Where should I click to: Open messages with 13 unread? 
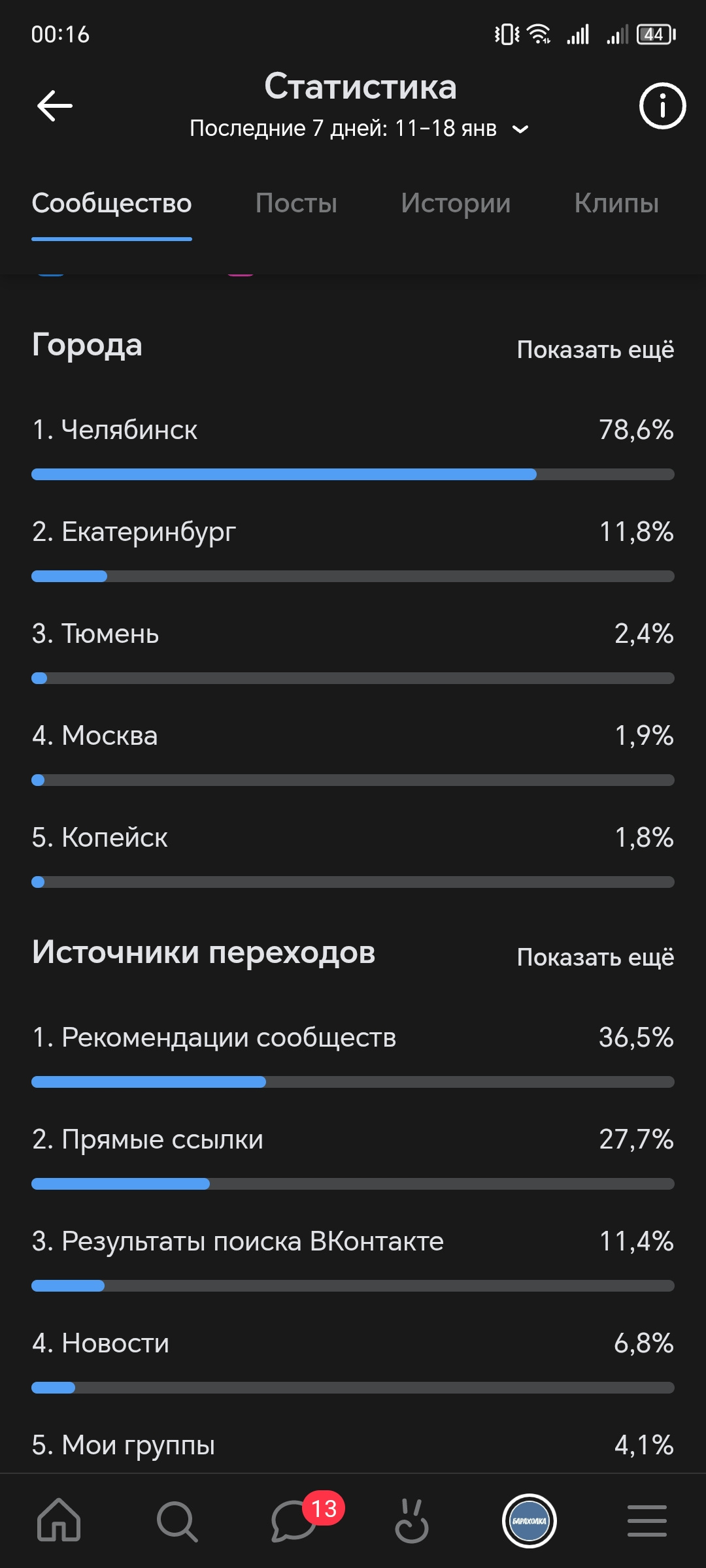(295, 1520)
